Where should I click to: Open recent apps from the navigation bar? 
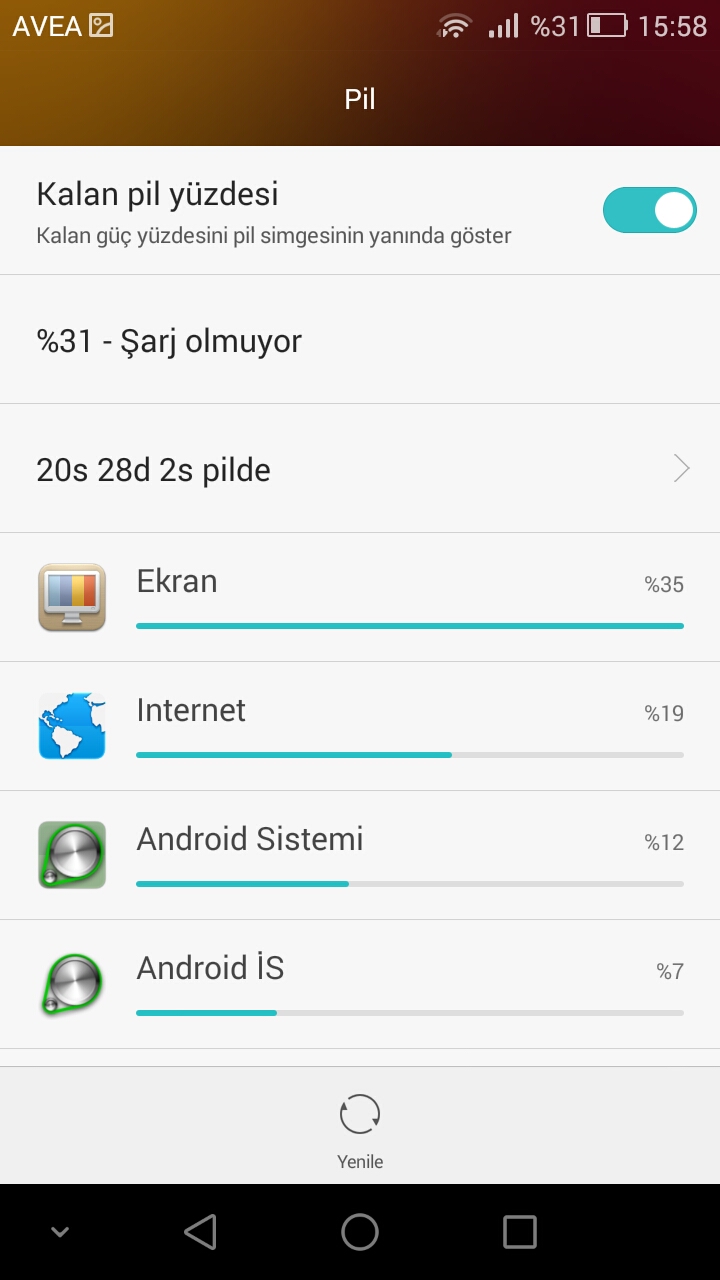(x=520, y=1232)
